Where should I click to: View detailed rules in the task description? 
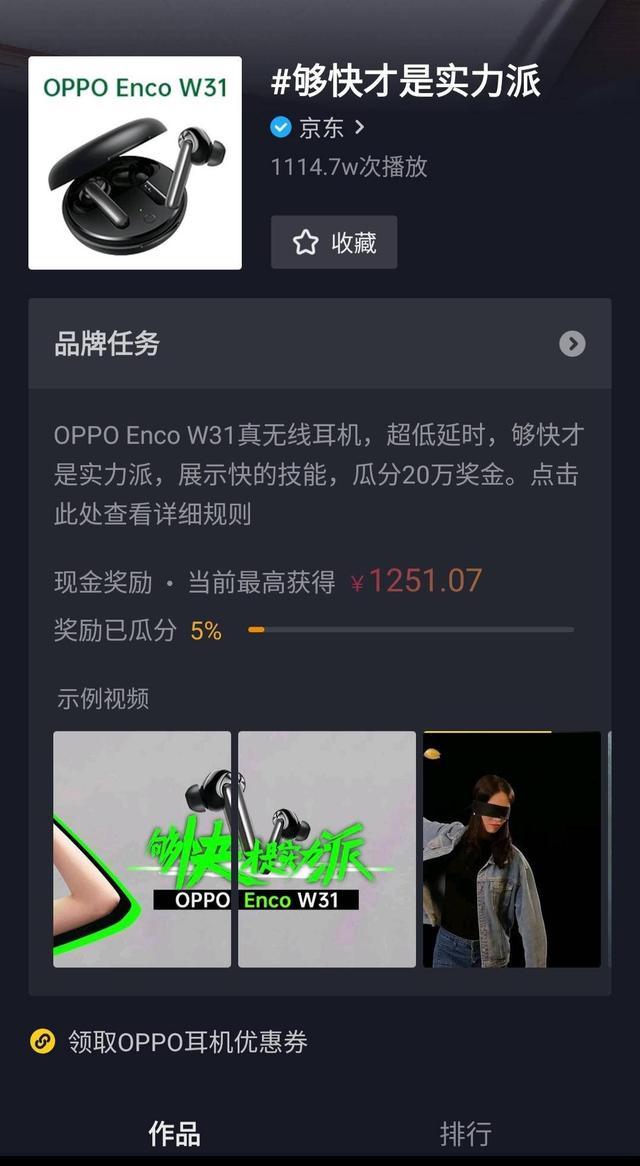click(152, 514)
